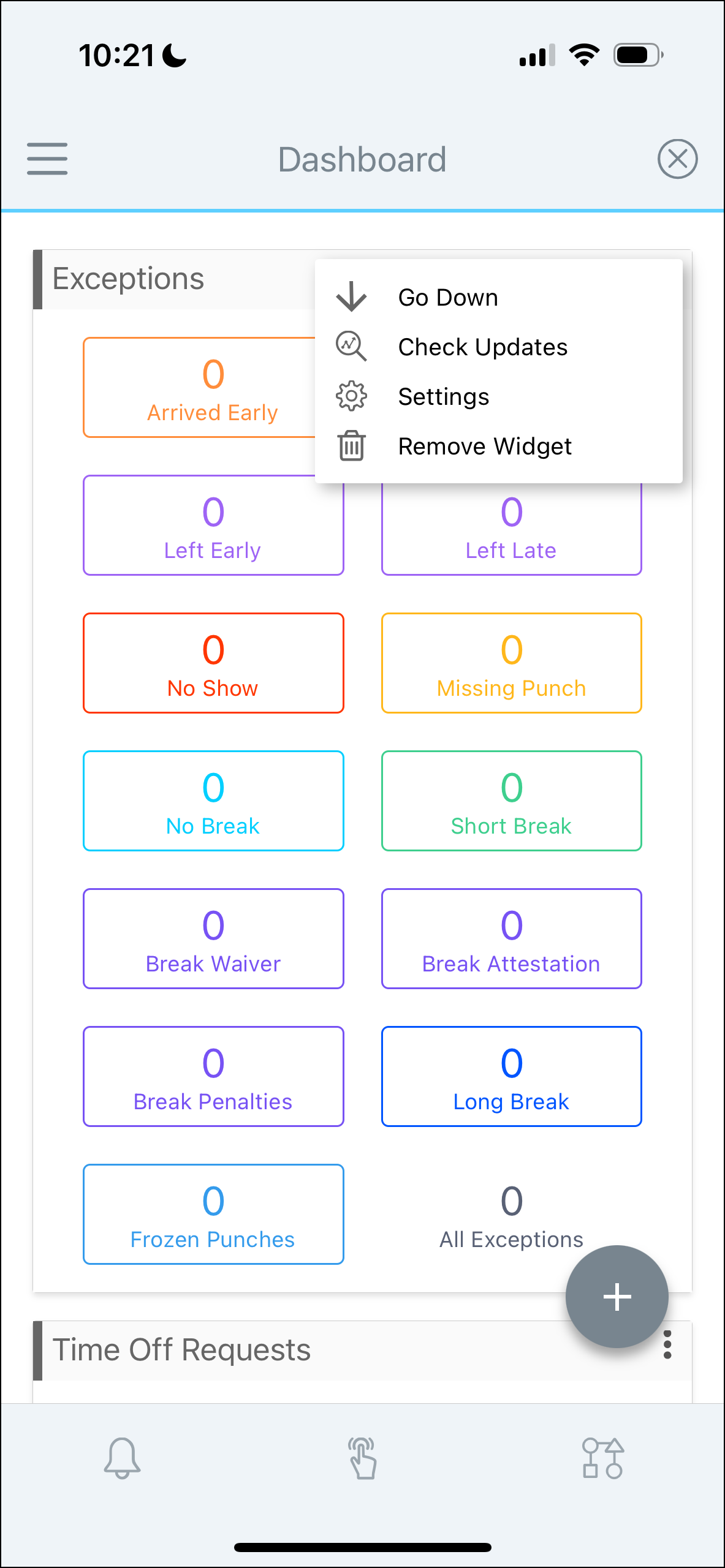View Break Waiver exceptions
This screenshot has height=1568, width=725.
[x=213, y=938]
